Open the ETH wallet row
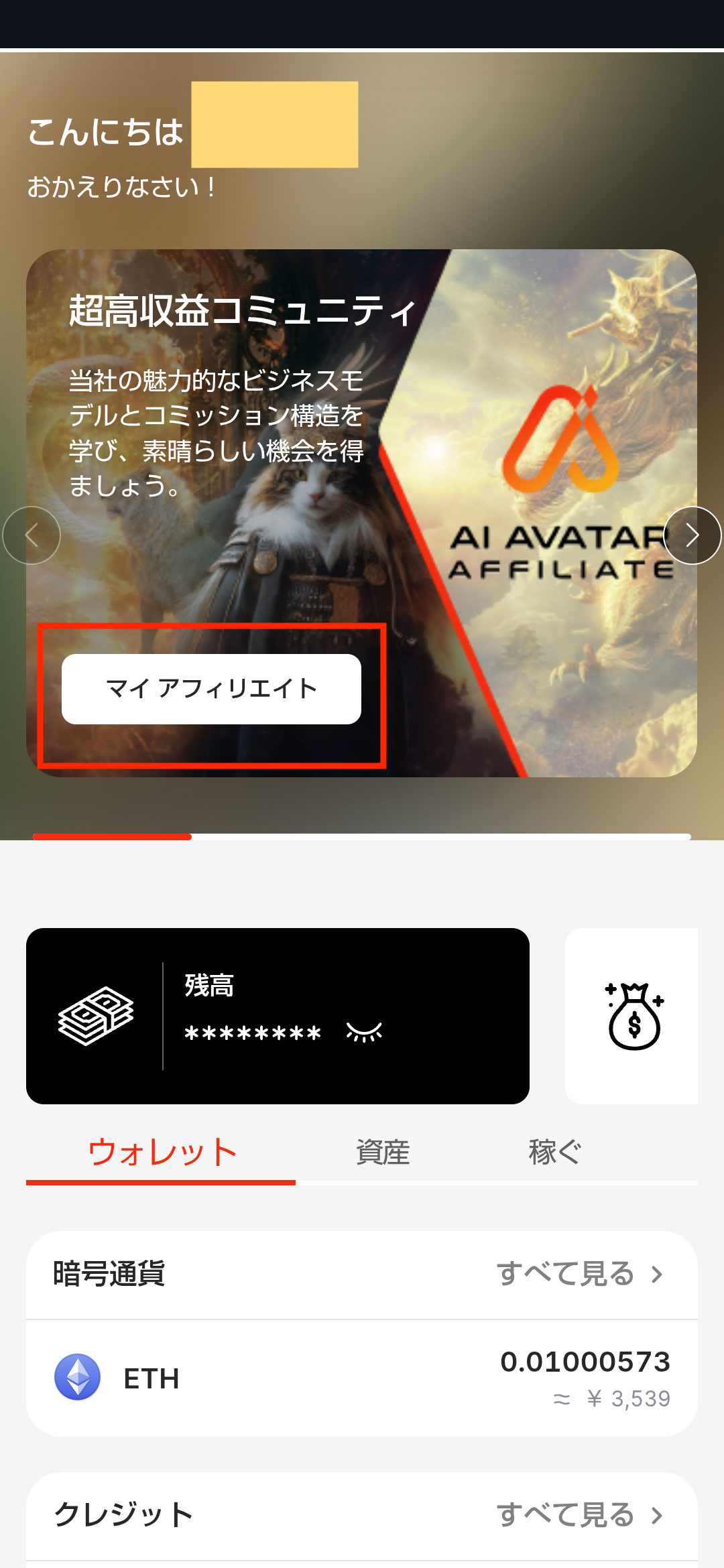The image size is (724, 1568). pos(362,1378)
